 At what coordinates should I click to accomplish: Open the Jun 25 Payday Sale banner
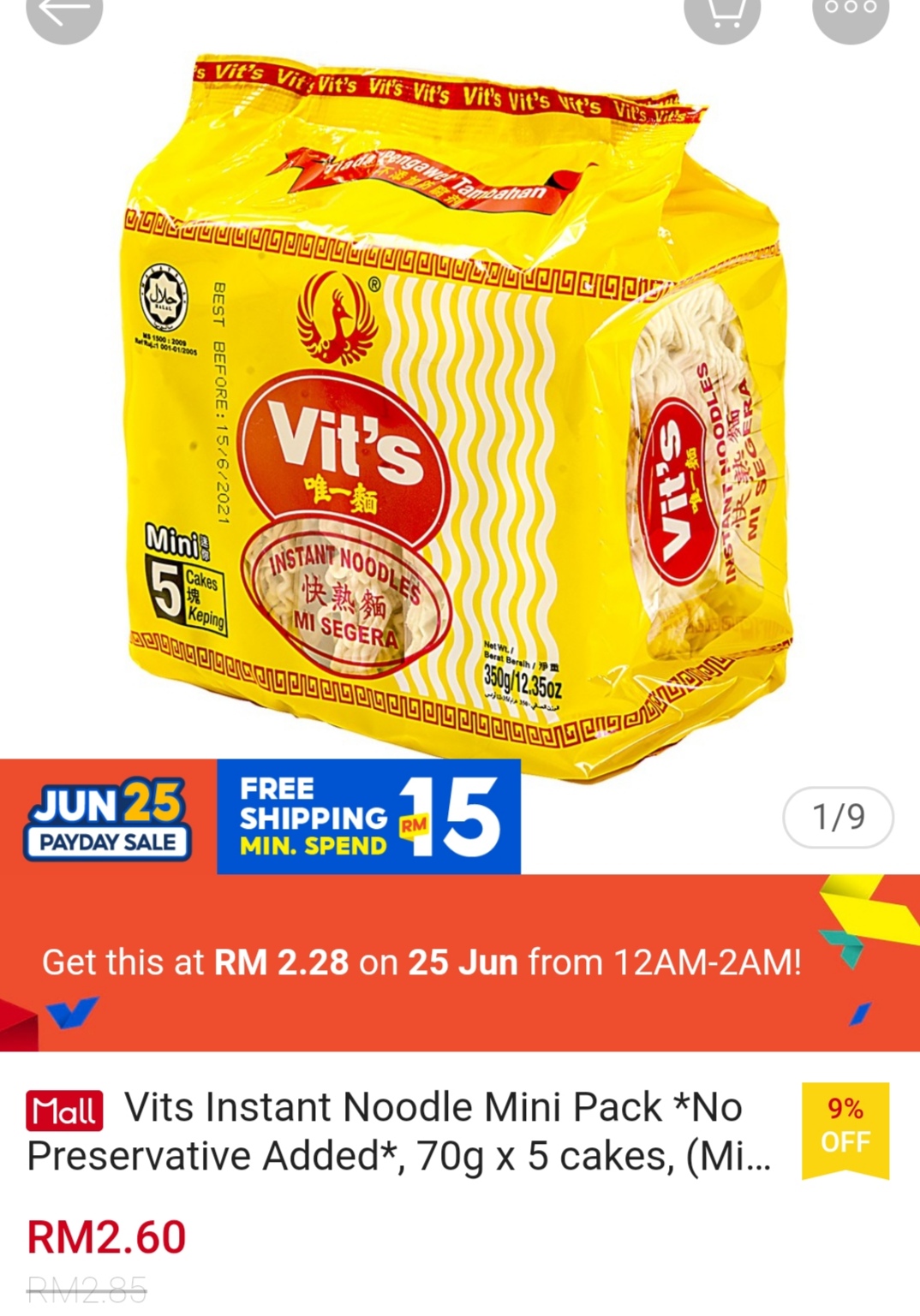(108, 818)
